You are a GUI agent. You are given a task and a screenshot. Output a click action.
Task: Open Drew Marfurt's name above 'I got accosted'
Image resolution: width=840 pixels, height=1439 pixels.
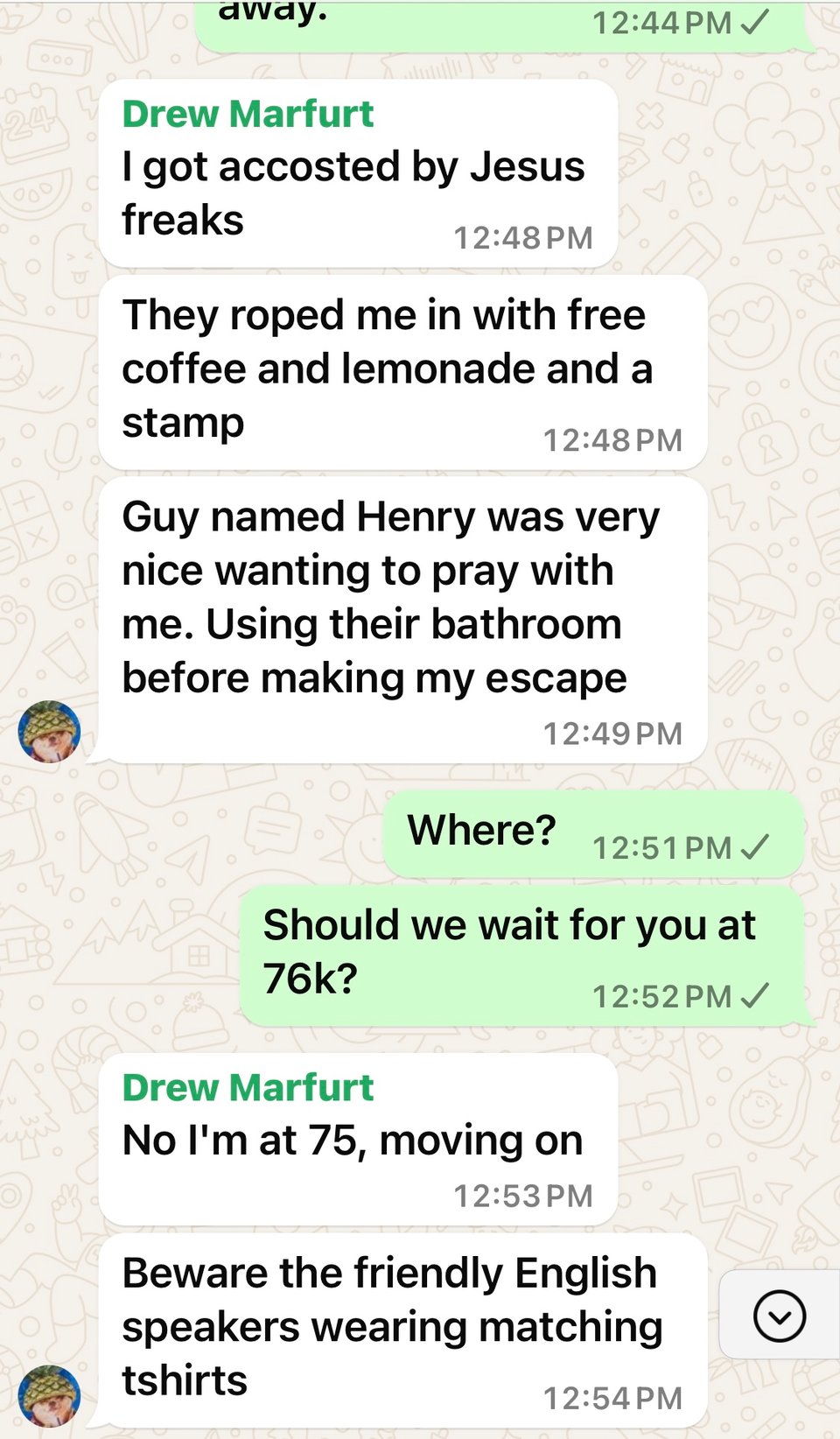pos(248,114)
